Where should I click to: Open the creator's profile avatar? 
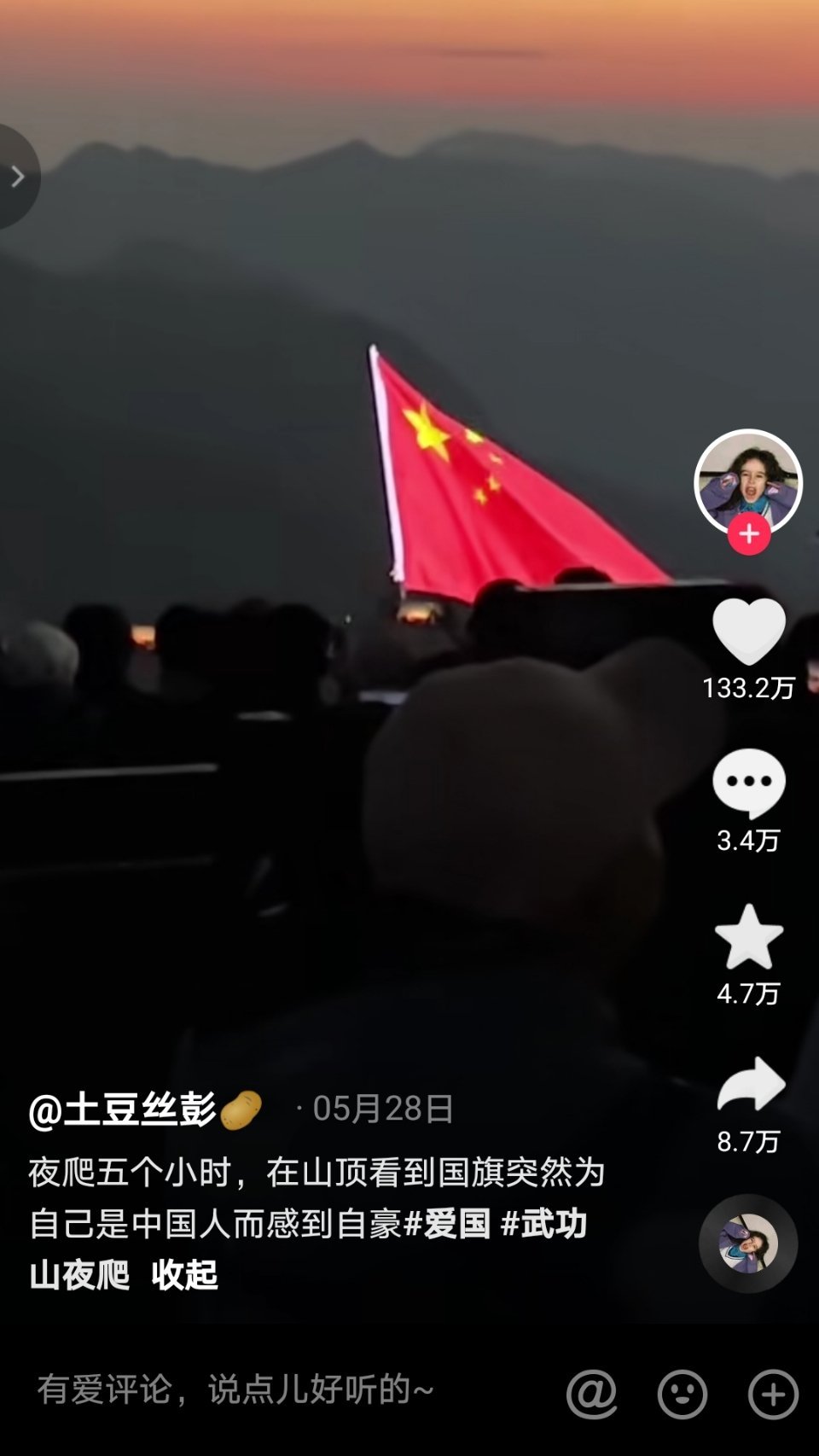pyautogui.click(x=748, y=480)
